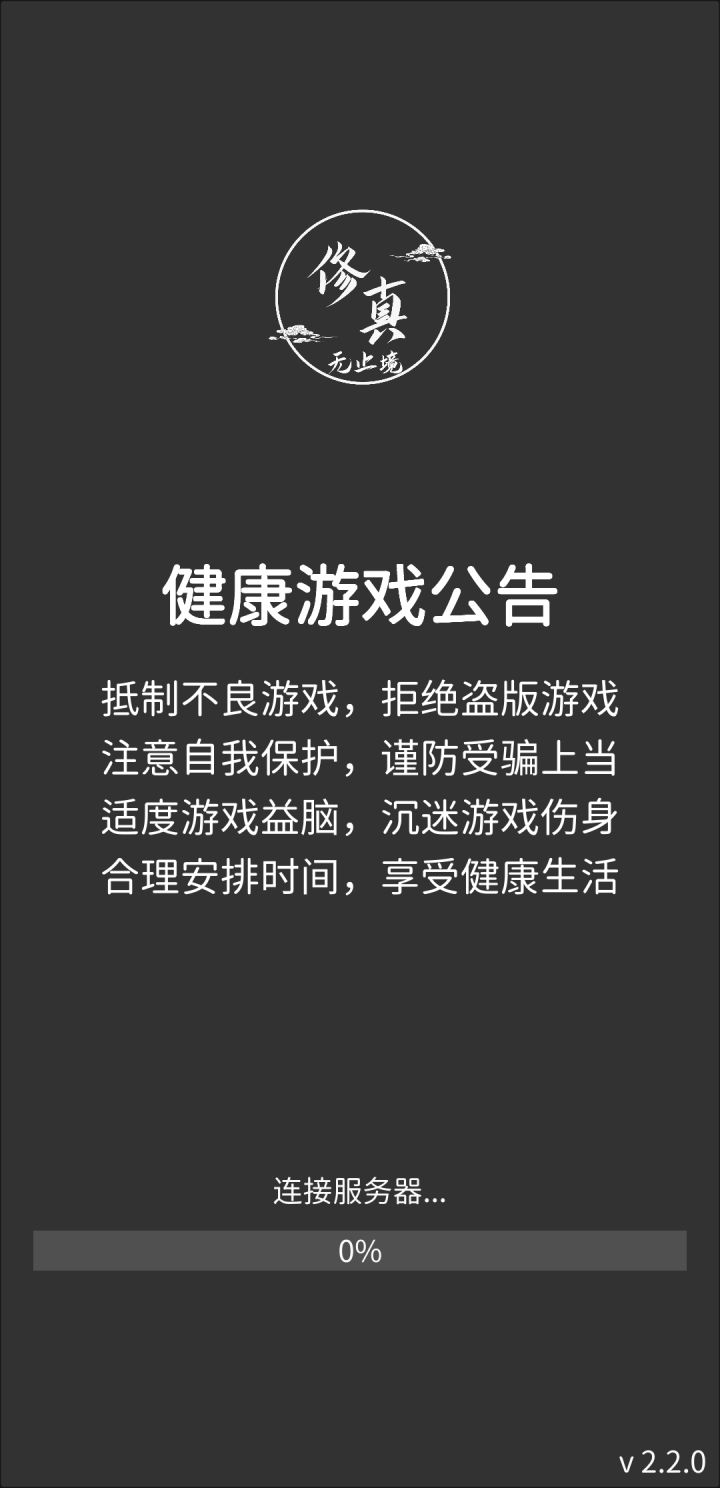Screen dimensions: 720x1488
Task: Tap the dark background above the logo
Action: tap(360, 120)
